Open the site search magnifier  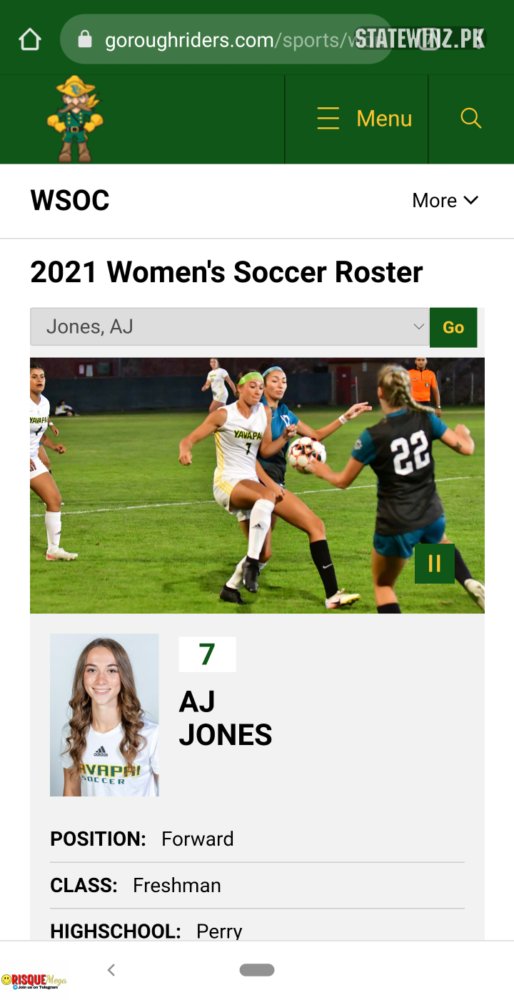click(x=471, y=119)
